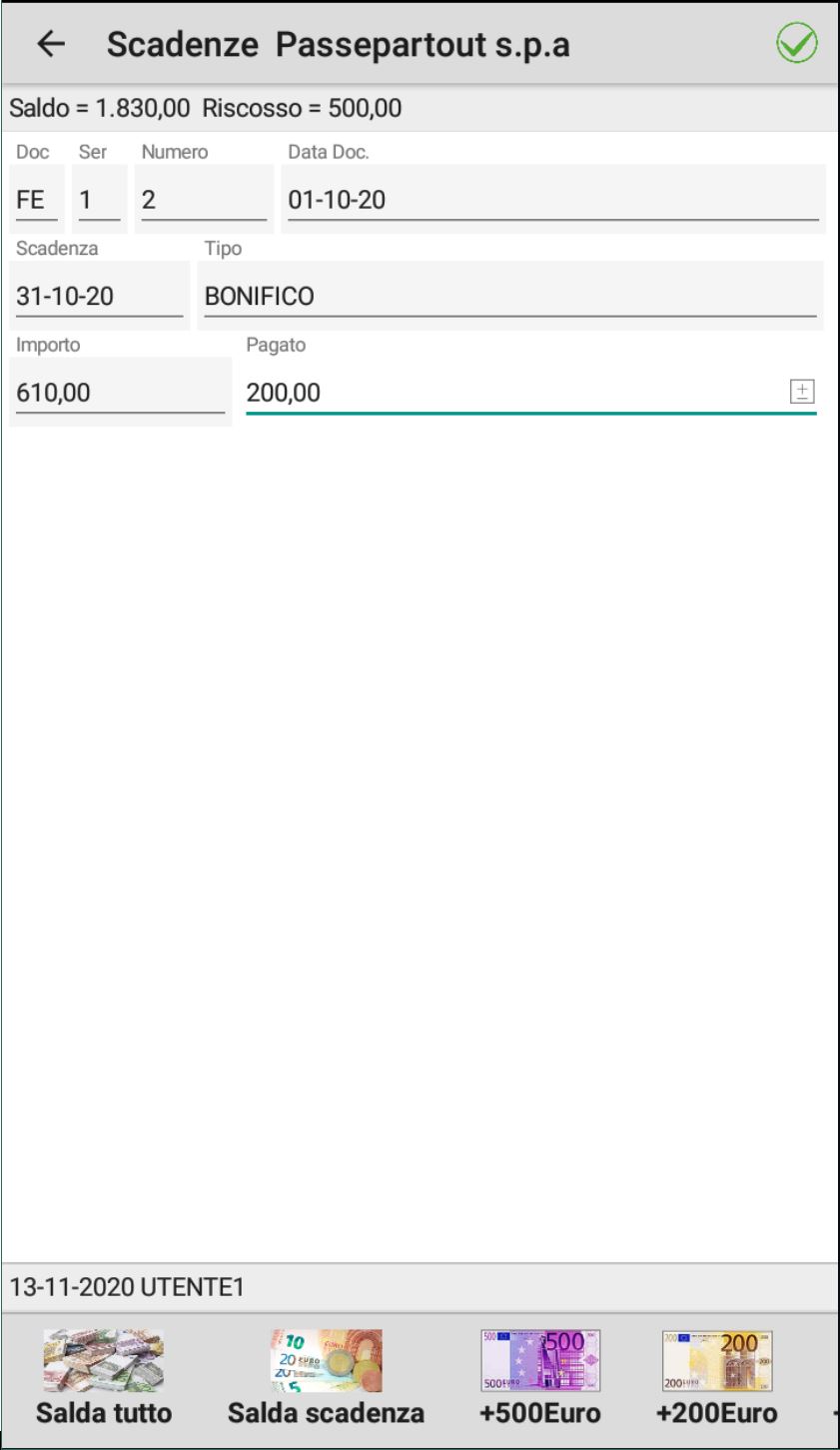
Task: Tap Salda tutto button
Action: coord(104,1379)
